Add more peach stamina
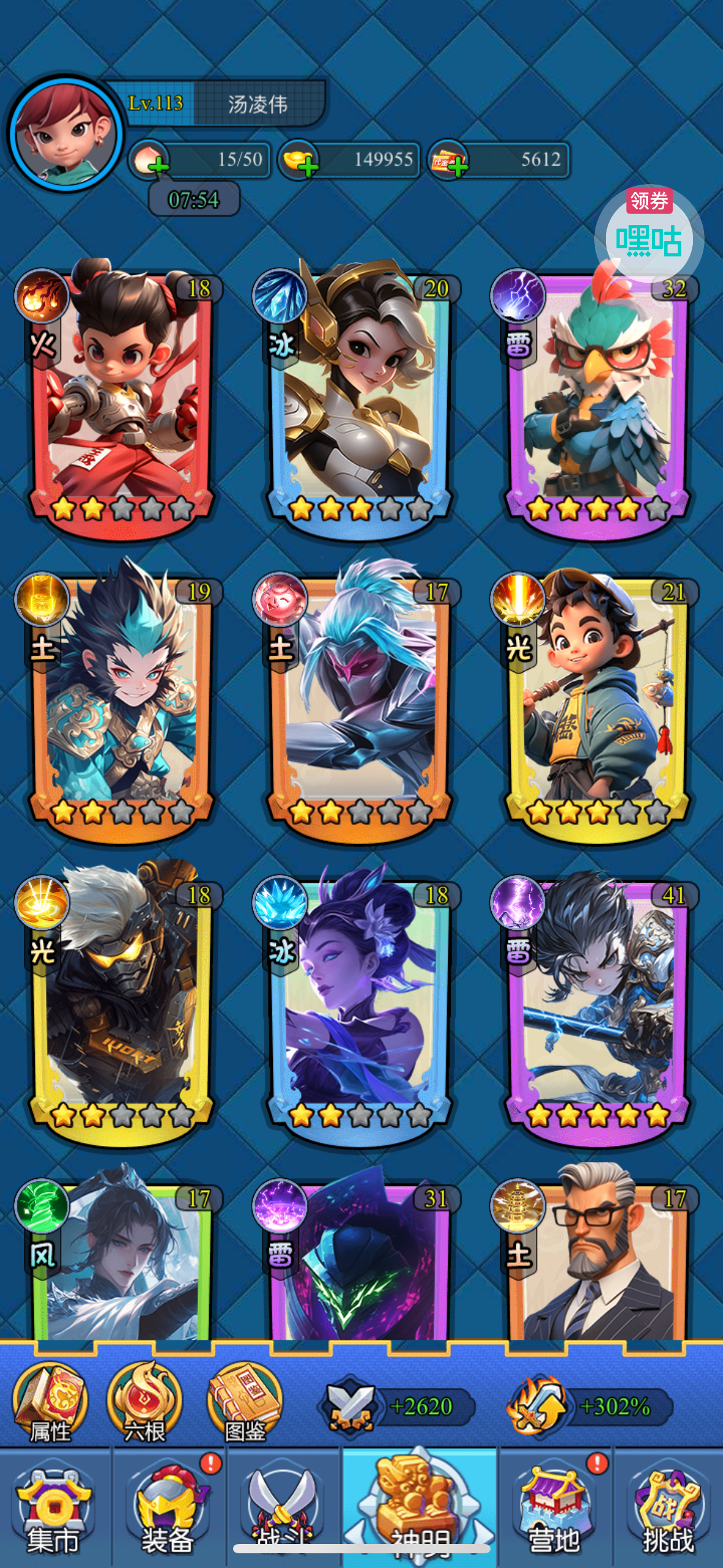723x1568 pixels. (x=158, y=166)
